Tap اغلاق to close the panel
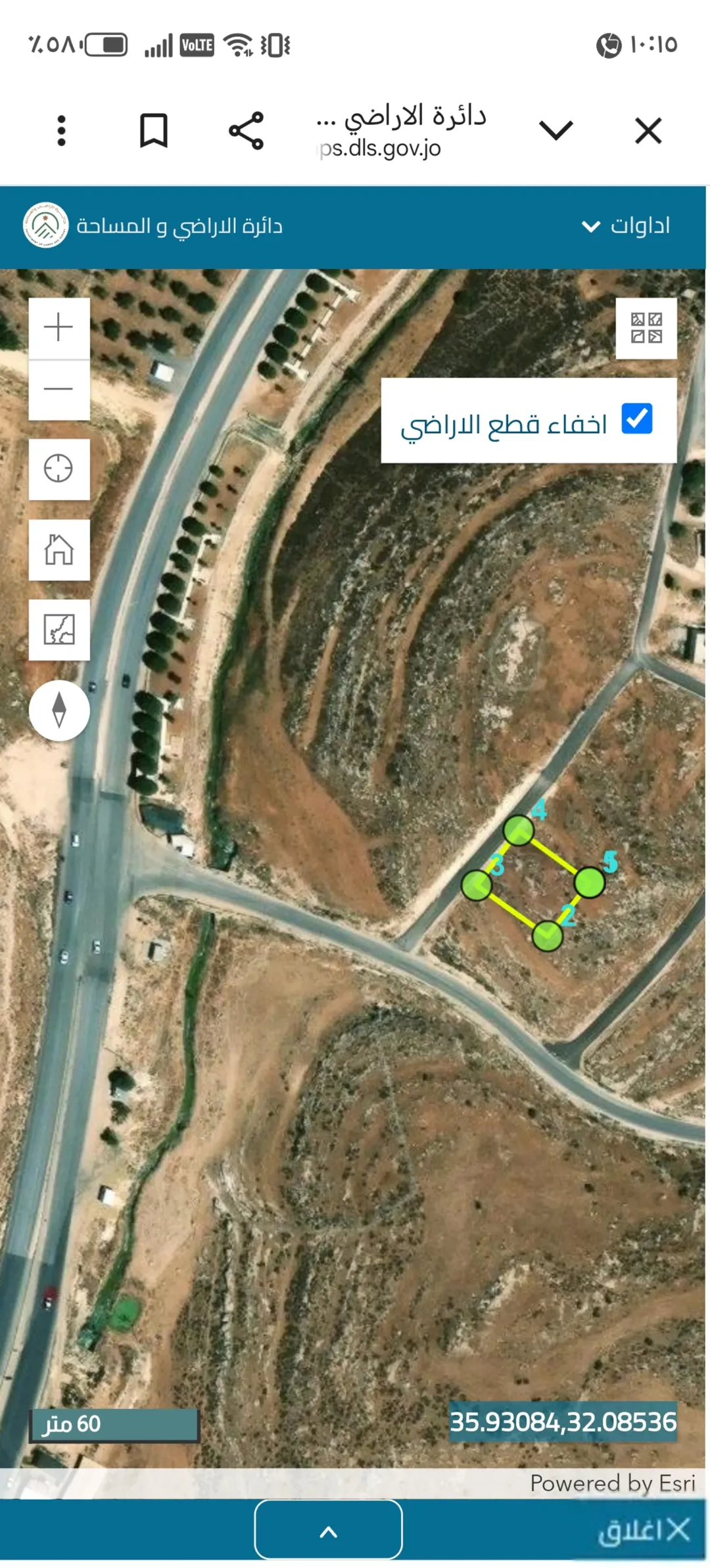 pos(644,1529)
